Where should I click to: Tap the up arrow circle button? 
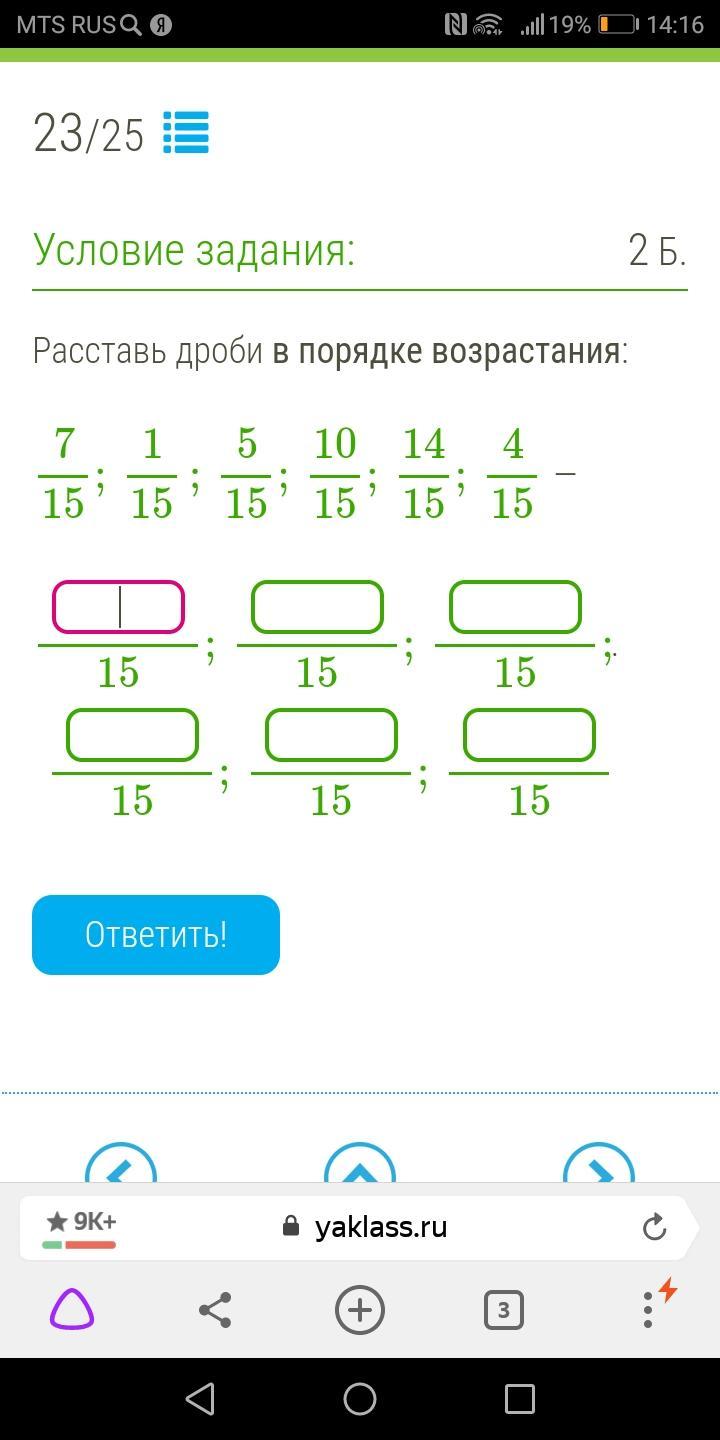[x=360, y=1164]
